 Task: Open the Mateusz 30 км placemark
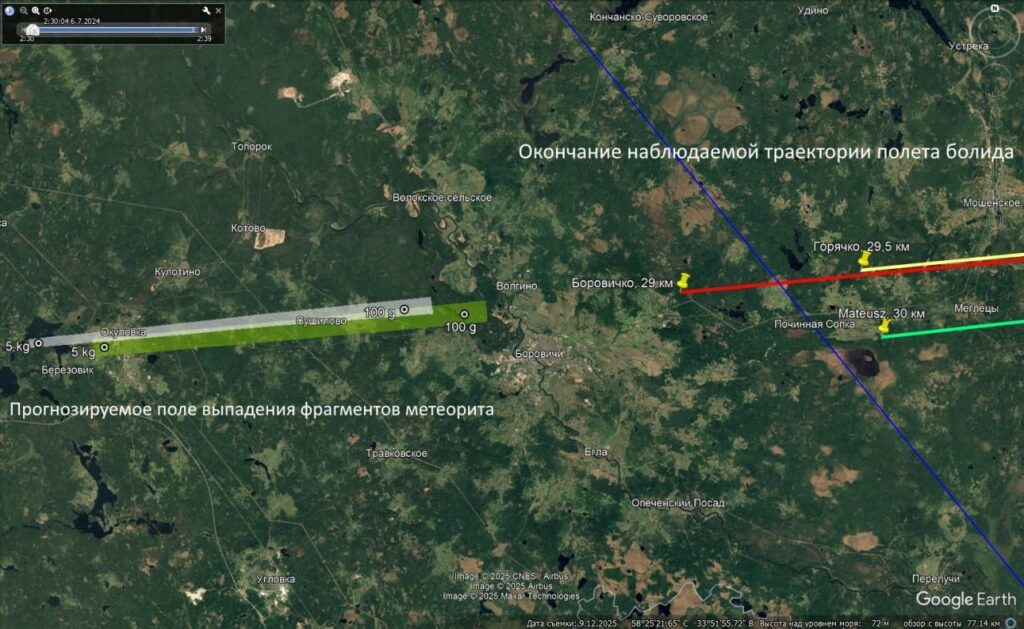coord(883,326)
